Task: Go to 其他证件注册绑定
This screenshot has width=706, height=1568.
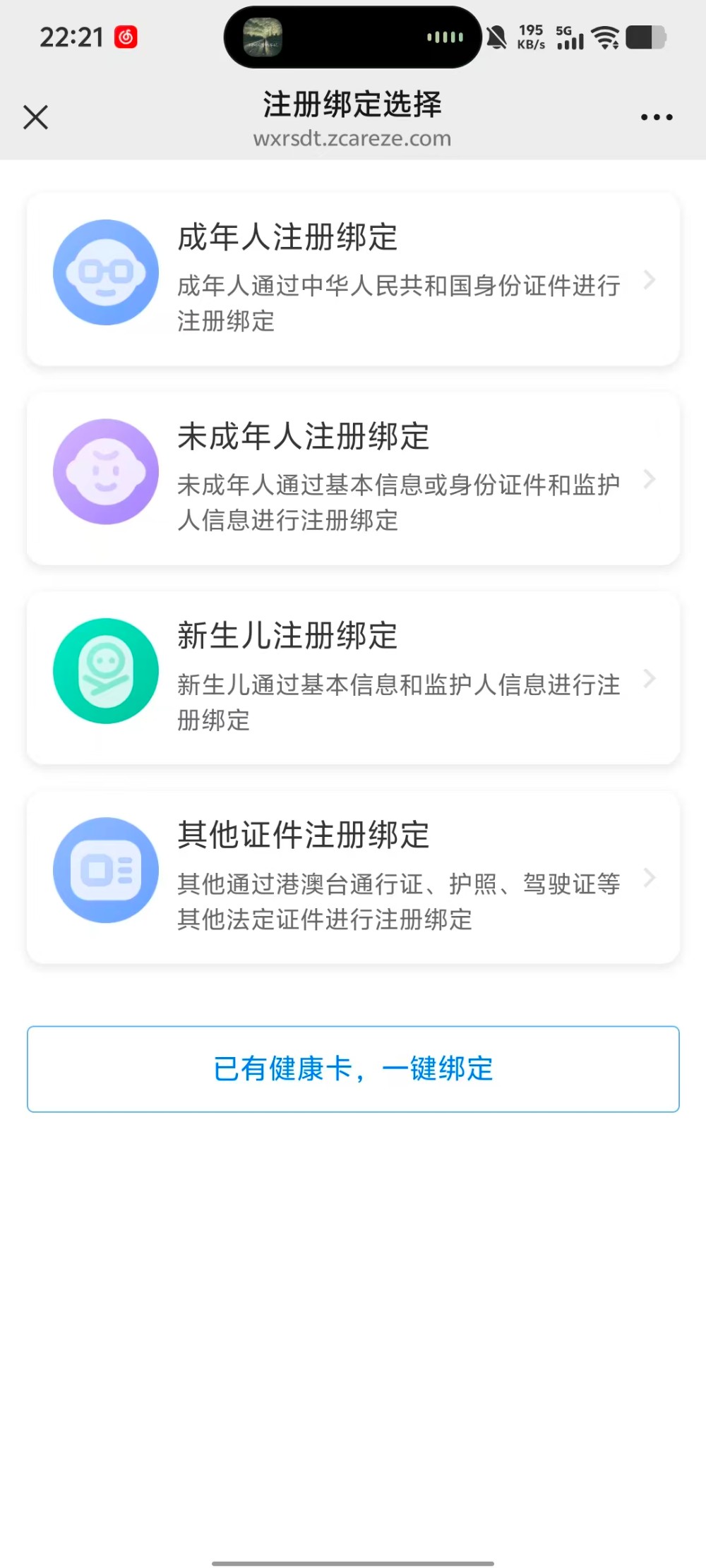Action: (x=353, y=876)
